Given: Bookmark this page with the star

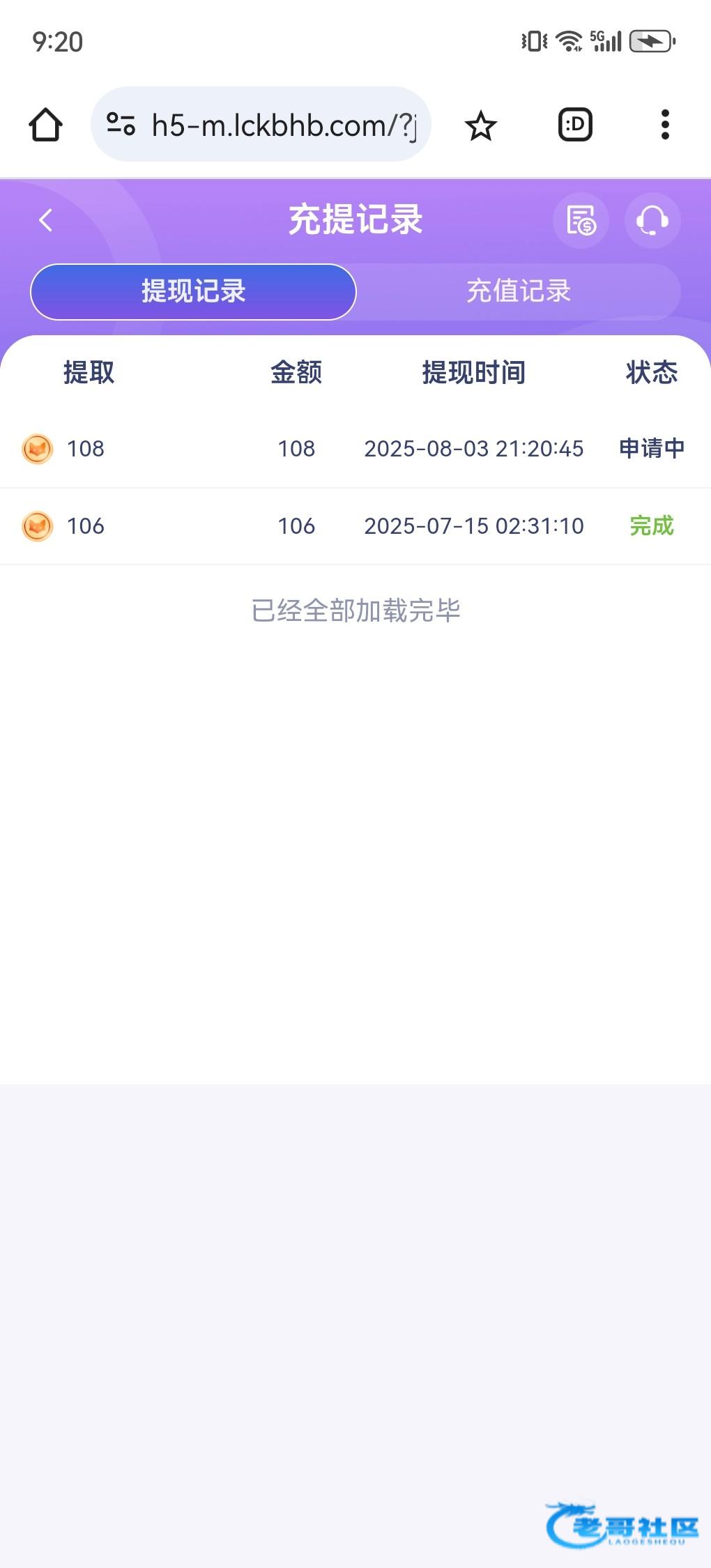Looking at the screenshot, I should tap(481, 125).
